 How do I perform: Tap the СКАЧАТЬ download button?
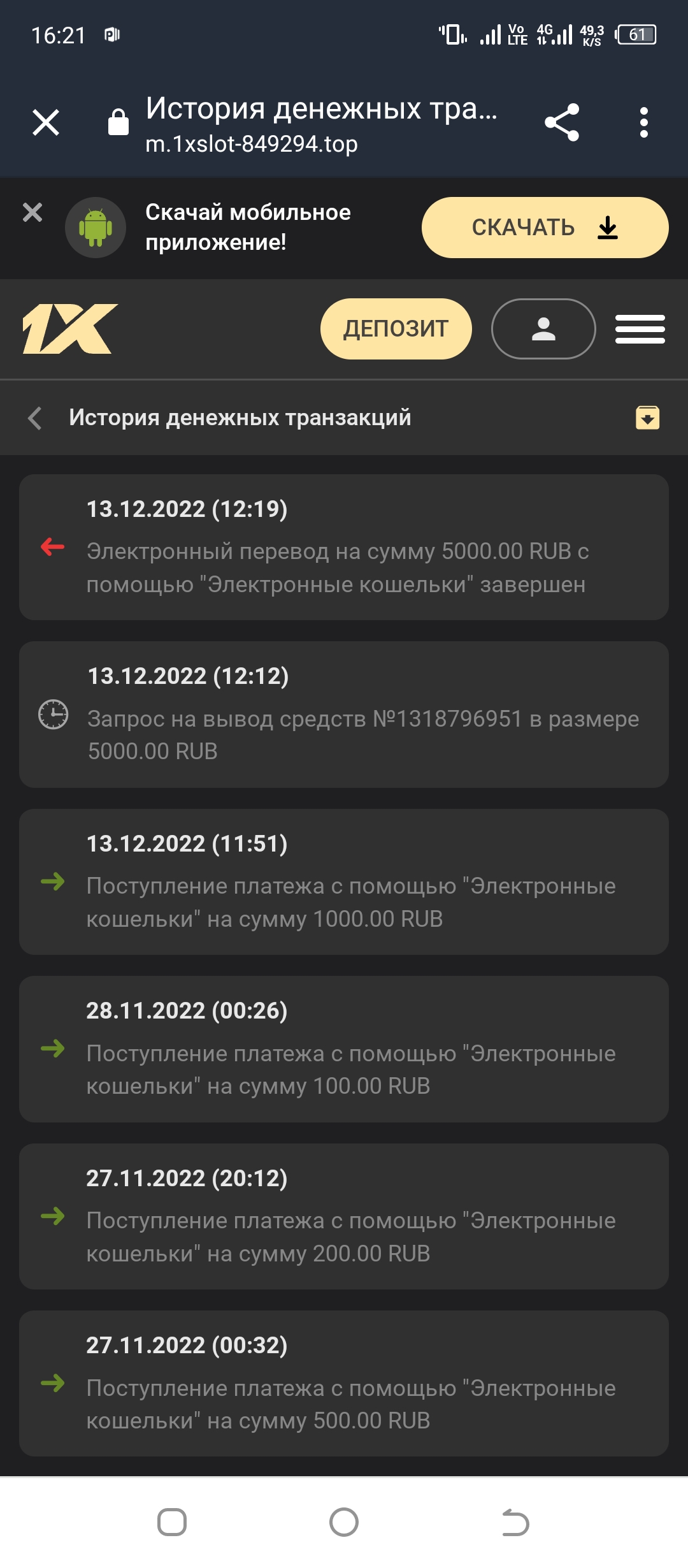pyautogui.click(x=545, y=228)
